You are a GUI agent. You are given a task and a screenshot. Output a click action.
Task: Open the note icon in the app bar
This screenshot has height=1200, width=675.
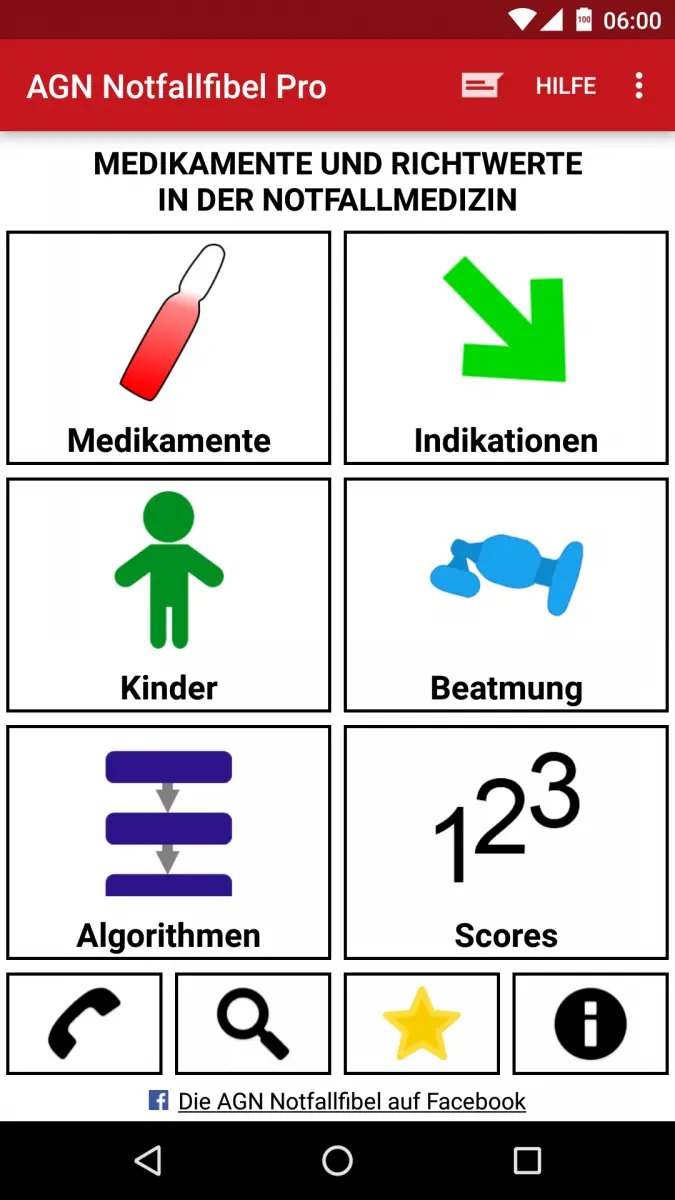pyautogui.click(x=481, y=86)
